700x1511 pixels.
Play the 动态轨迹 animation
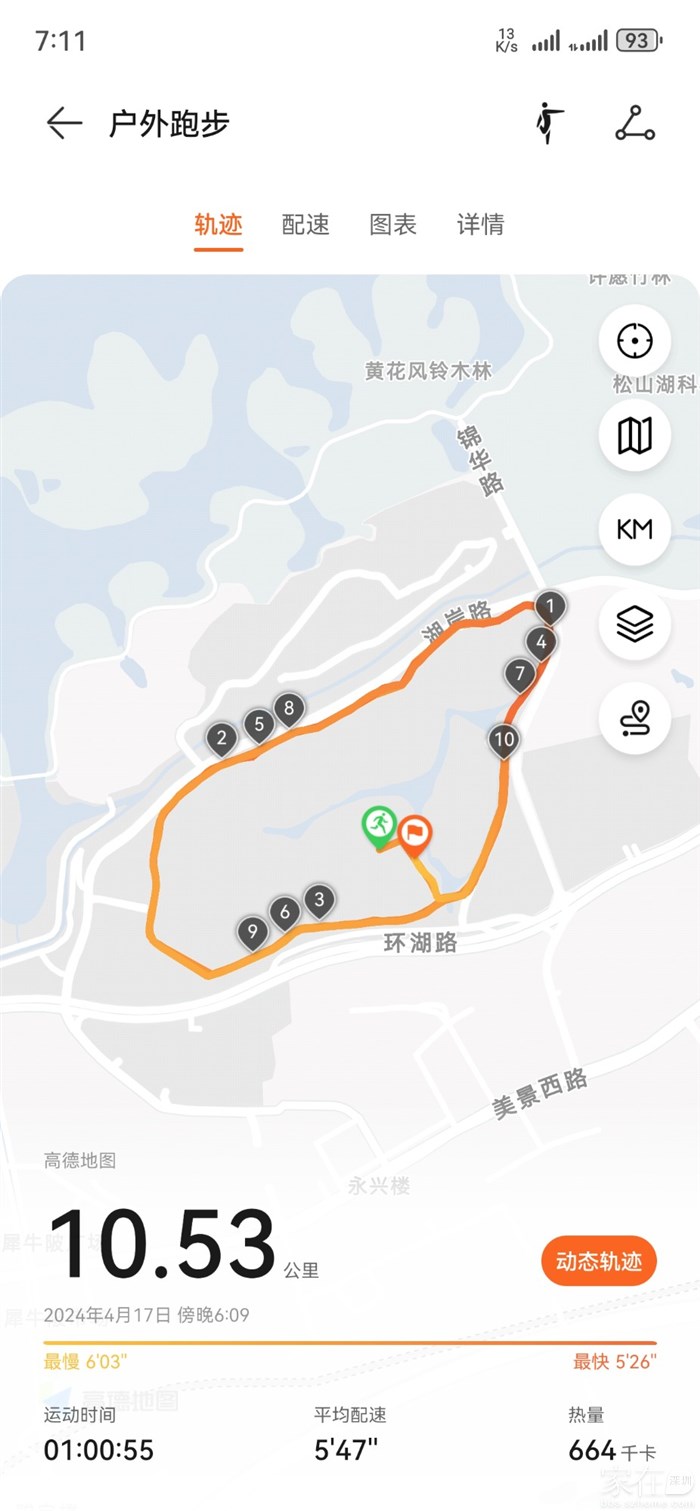click(x=598, y=1262)
